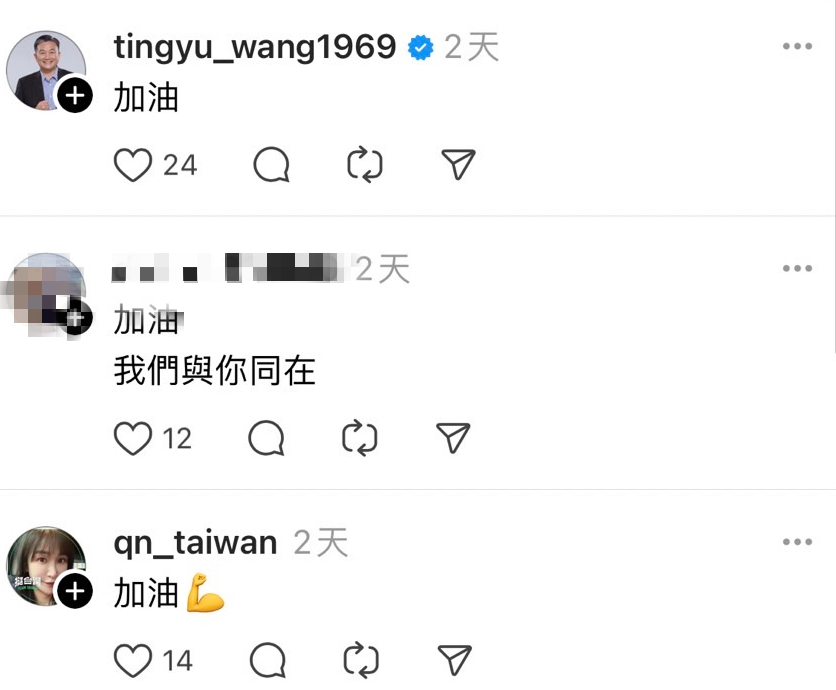Open qn_taiwan's profile
This screenshot has width=836, height=690.
click(x=196, y=543)
